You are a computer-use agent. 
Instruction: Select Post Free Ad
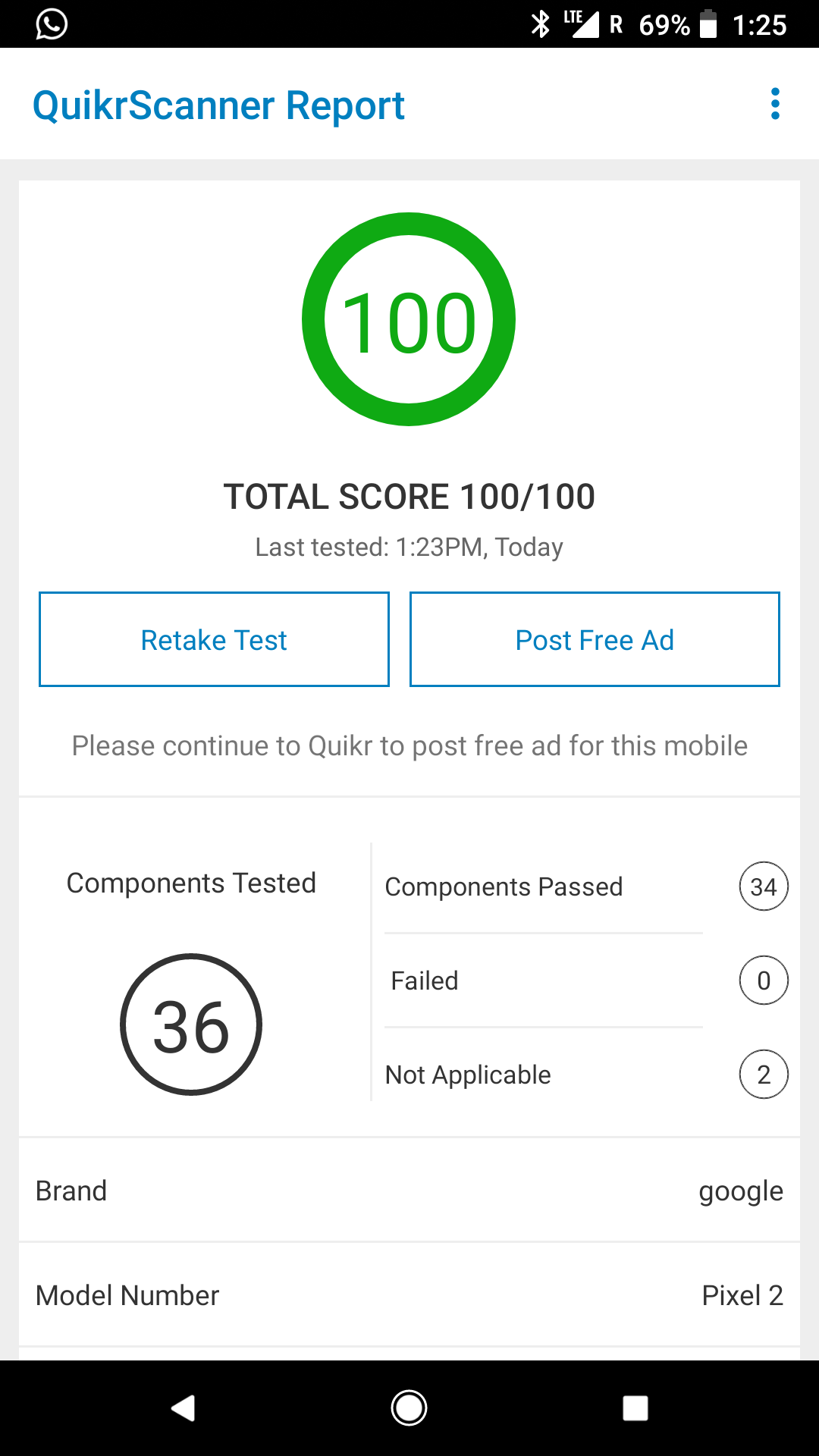tap(595, 639)
